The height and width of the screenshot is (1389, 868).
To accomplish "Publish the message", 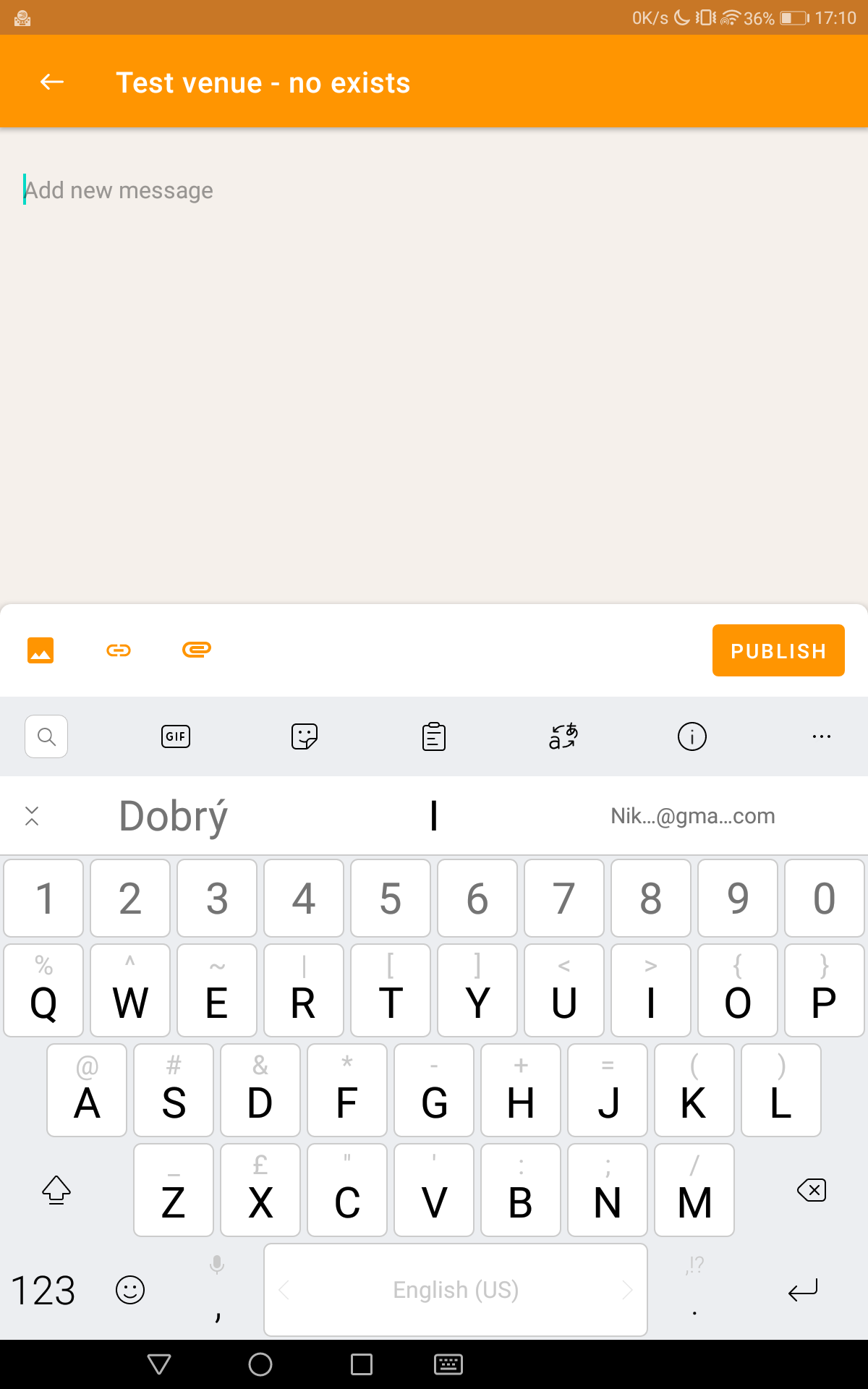I will (778, 650).
